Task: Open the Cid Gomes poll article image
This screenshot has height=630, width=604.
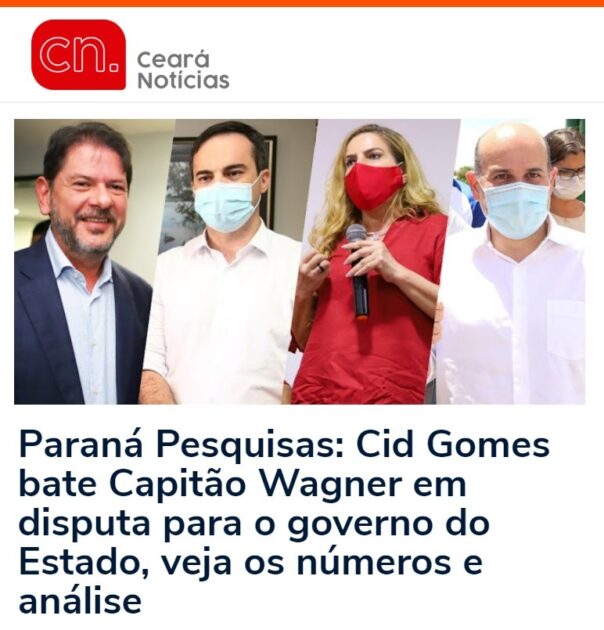Action: pyautogui.click(x=299, y=261)
